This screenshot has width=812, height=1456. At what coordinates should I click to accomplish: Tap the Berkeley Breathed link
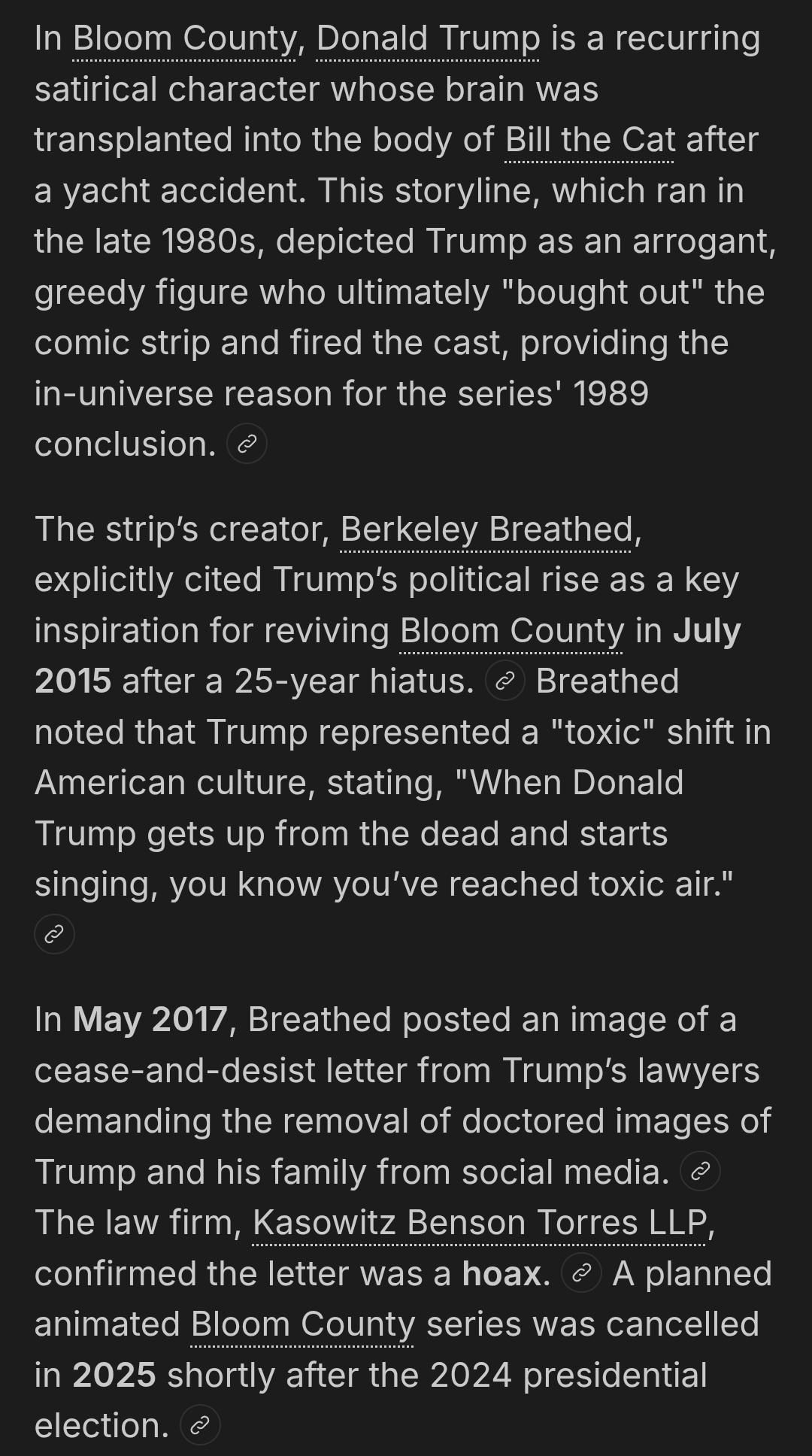click(x=486, y=529)
